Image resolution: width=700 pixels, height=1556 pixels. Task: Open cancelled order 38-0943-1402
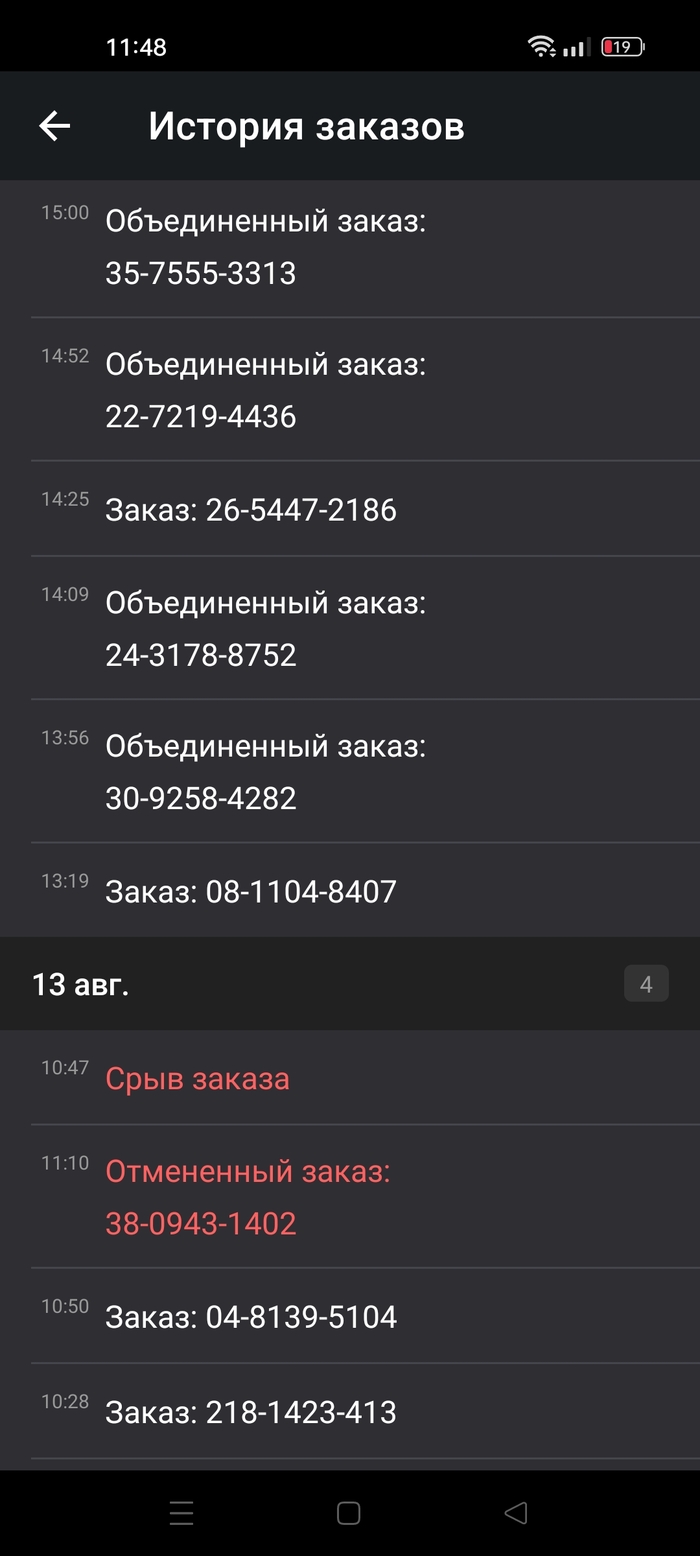click(248, 1197)
